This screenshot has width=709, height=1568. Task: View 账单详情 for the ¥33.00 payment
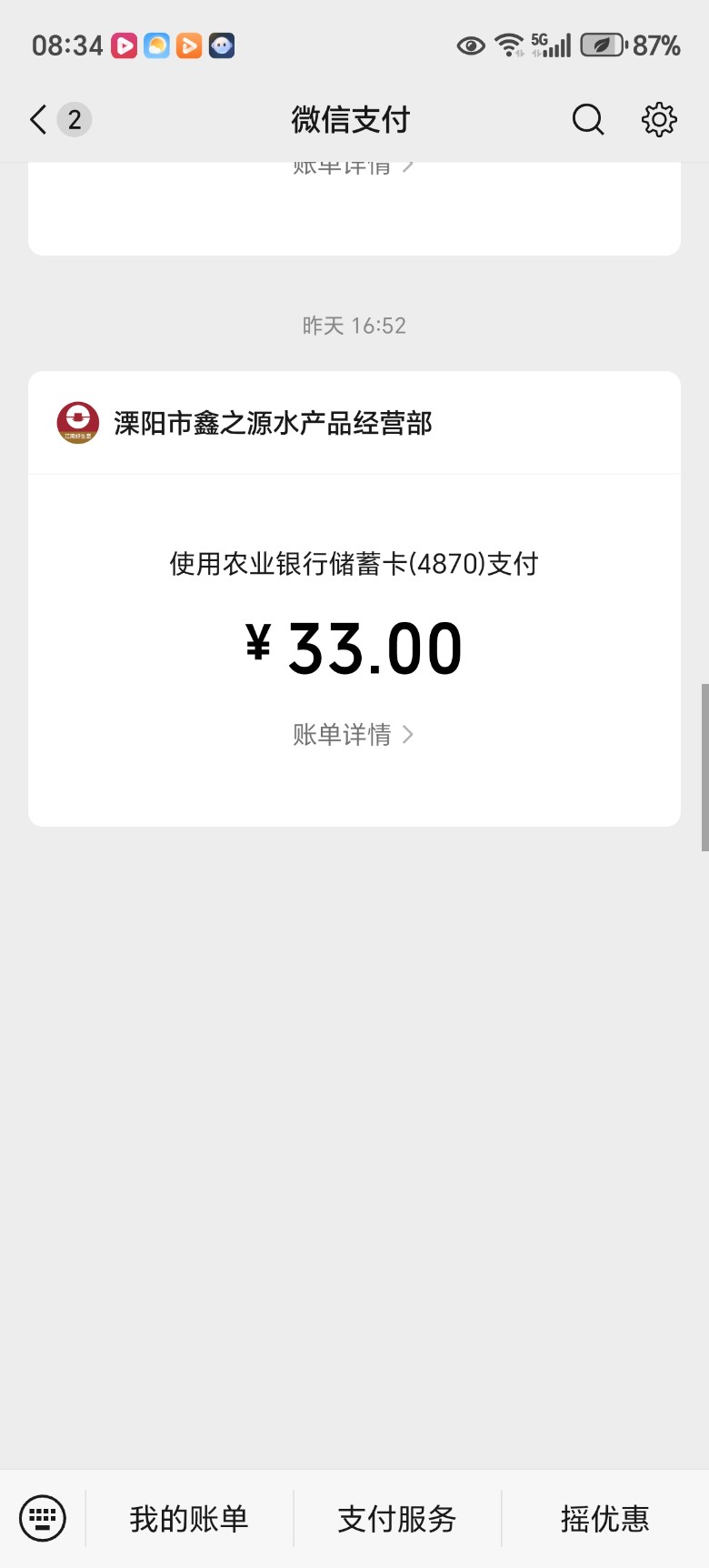pos(353,734)
